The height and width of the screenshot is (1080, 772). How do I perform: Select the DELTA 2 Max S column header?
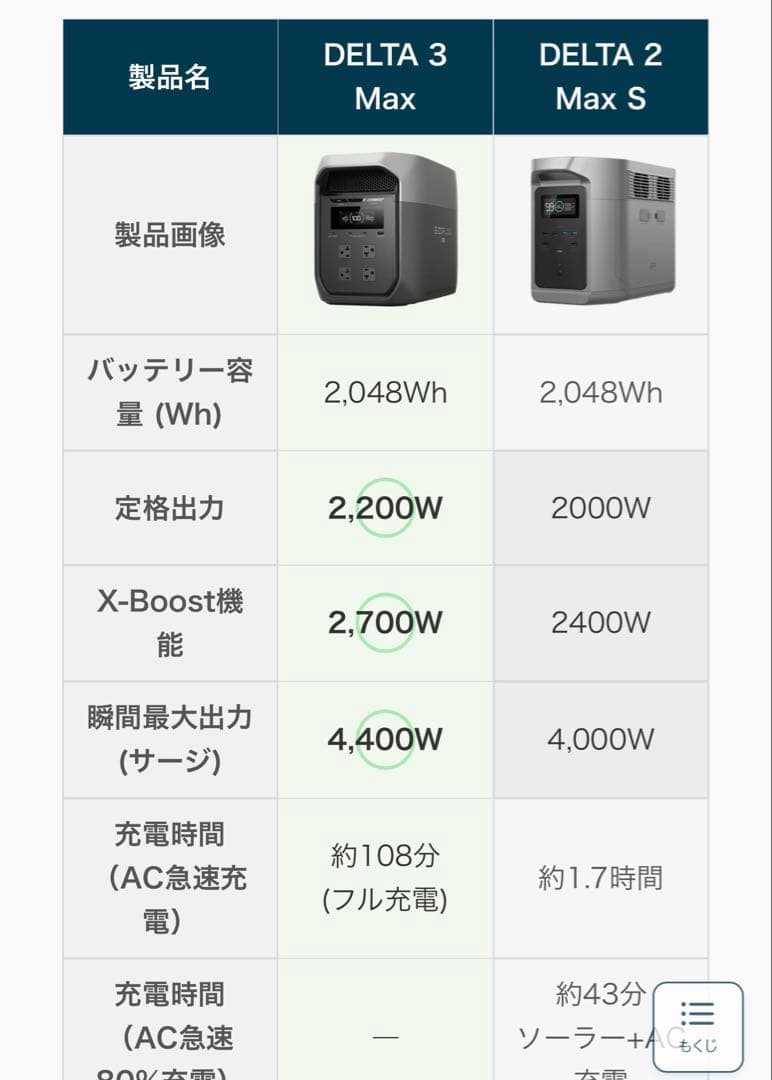[600, 76]
